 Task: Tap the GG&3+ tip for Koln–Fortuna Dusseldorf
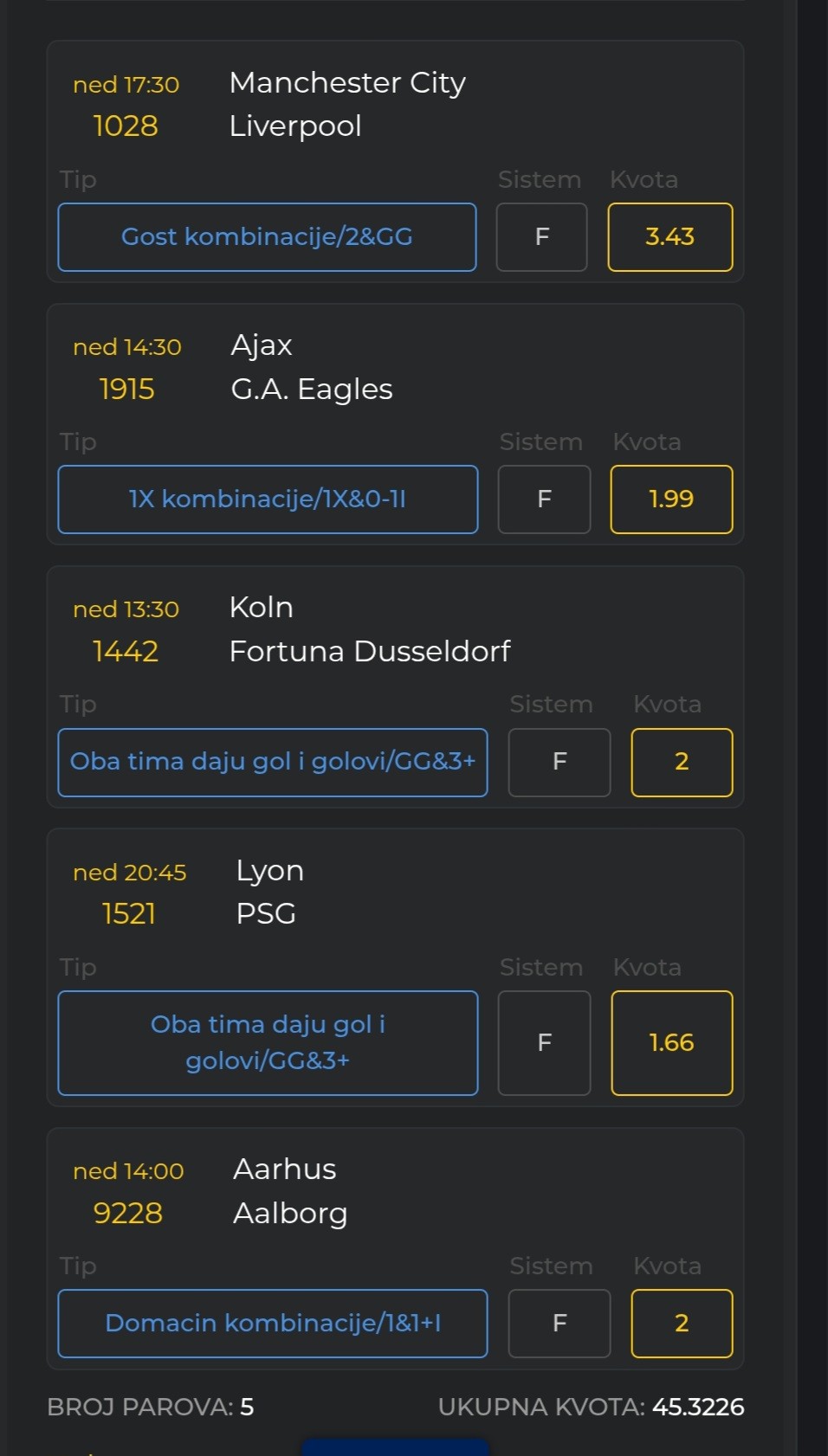click(x=273, y=763)
